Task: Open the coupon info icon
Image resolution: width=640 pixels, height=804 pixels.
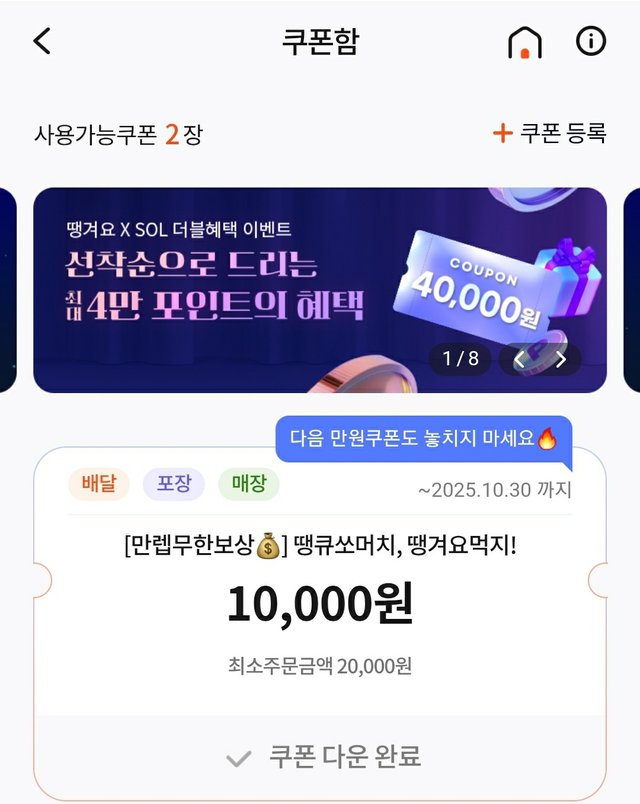Action: click(x=591, y=41)
